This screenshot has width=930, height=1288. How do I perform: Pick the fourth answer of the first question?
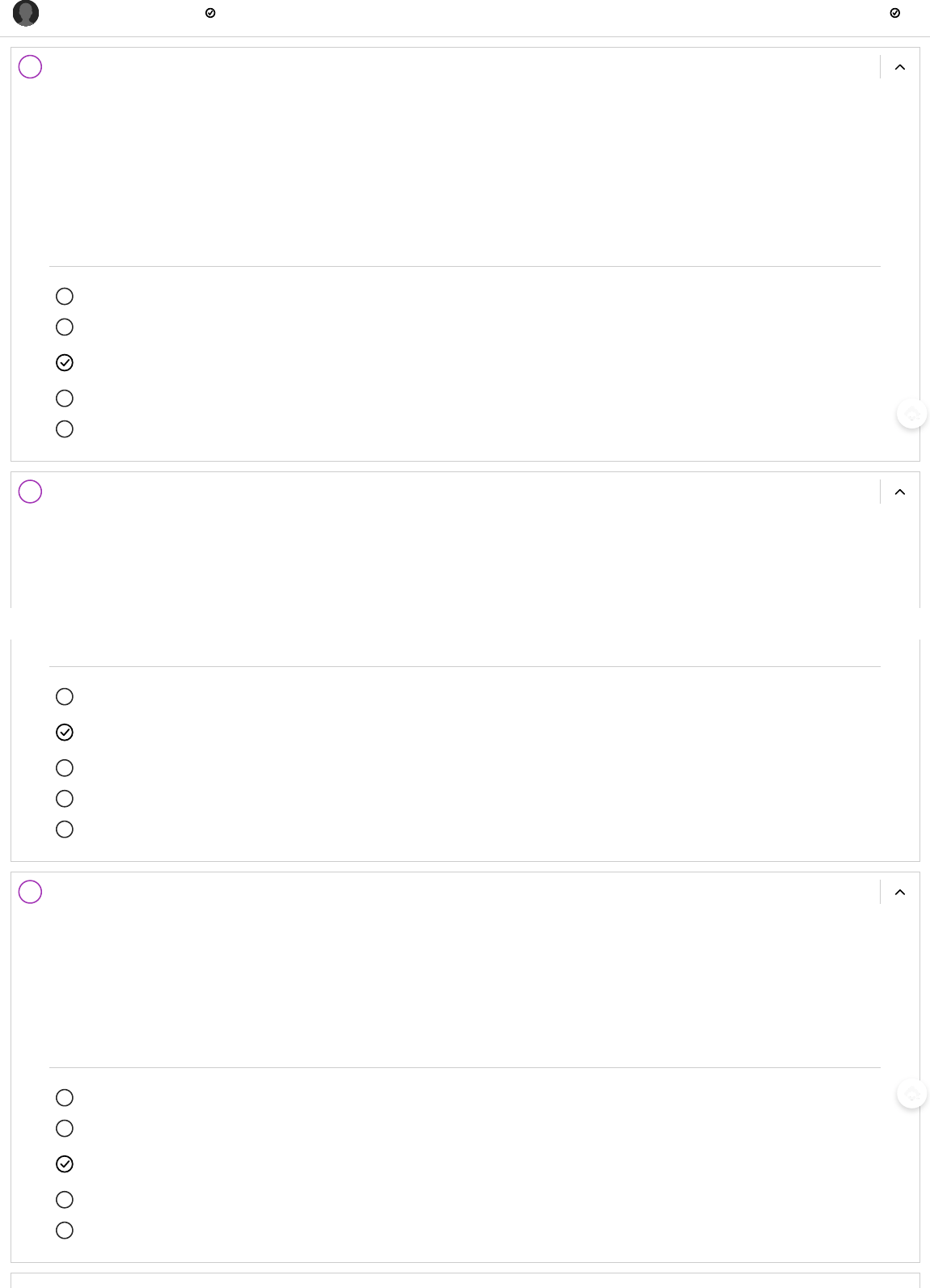point(65,399)
